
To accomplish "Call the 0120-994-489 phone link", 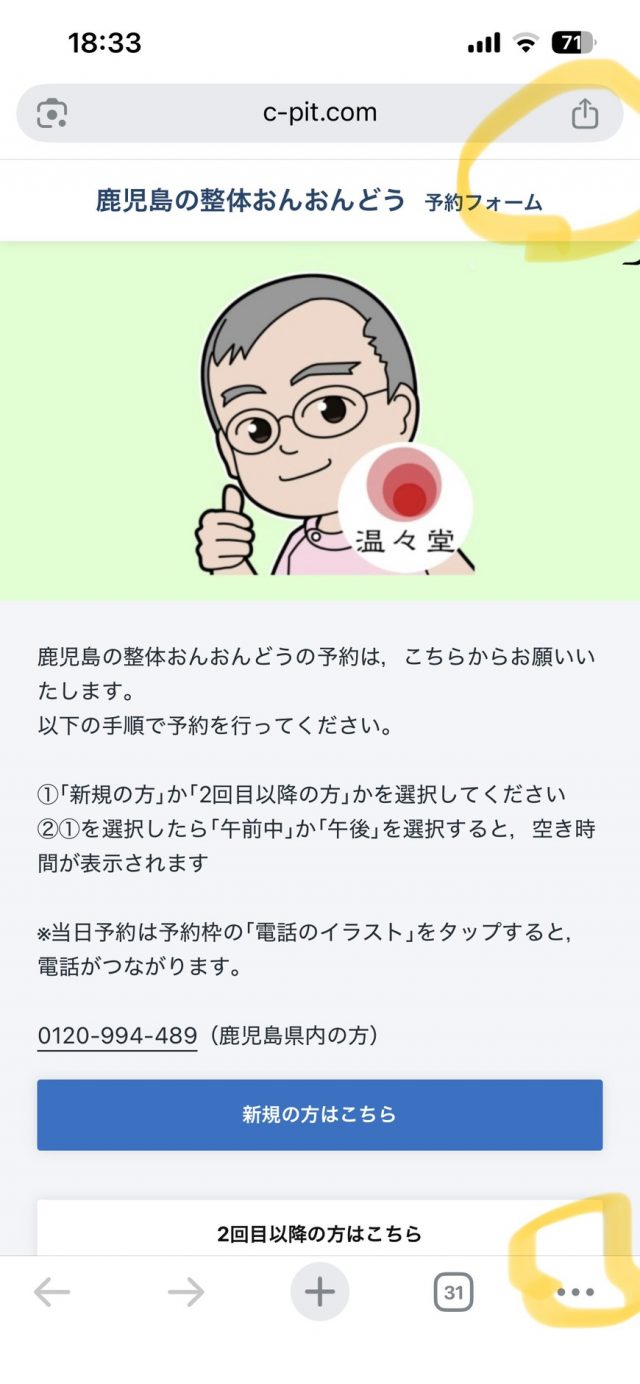I will [117, 1035].
